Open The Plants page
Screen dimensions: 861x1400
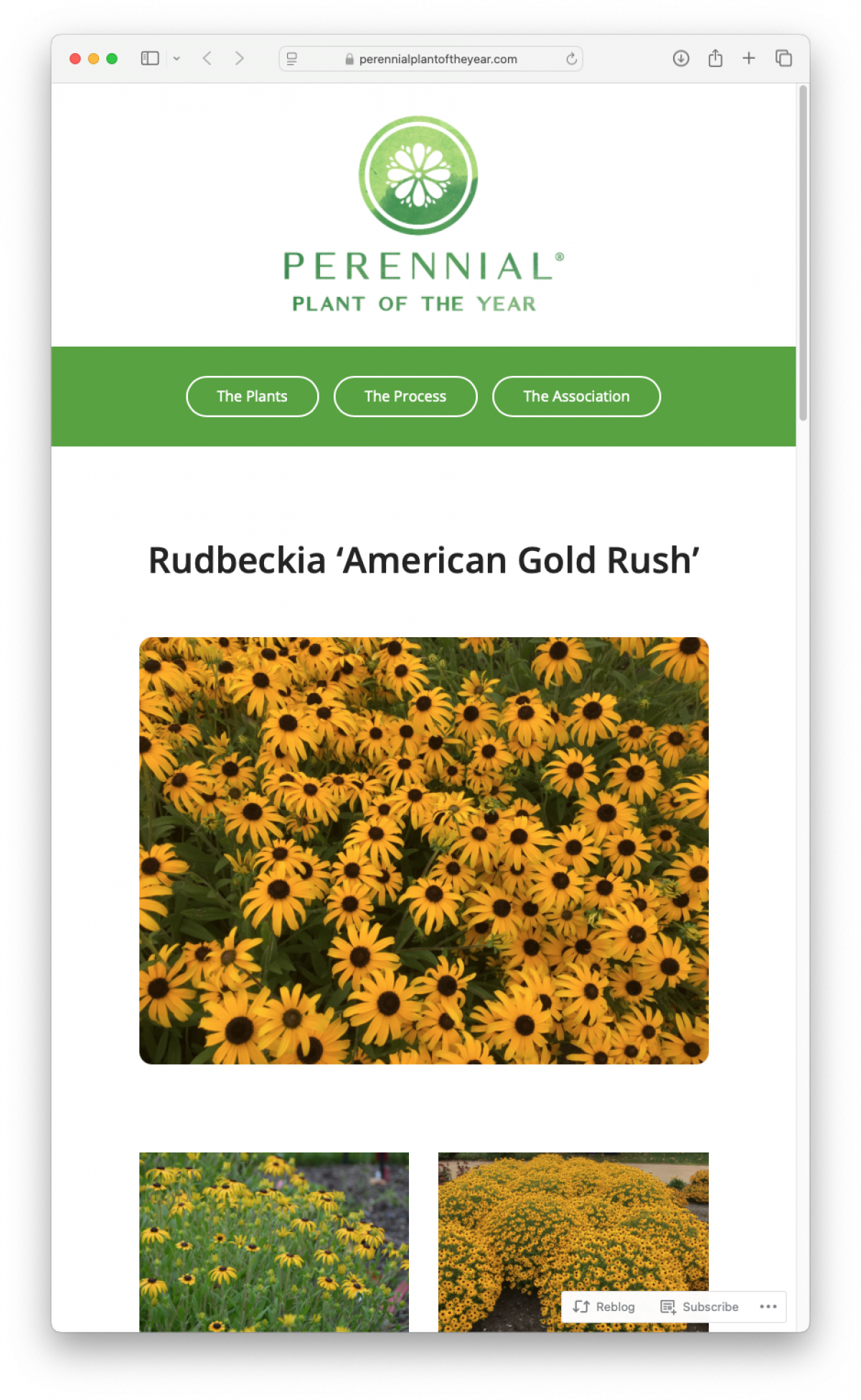252,396
